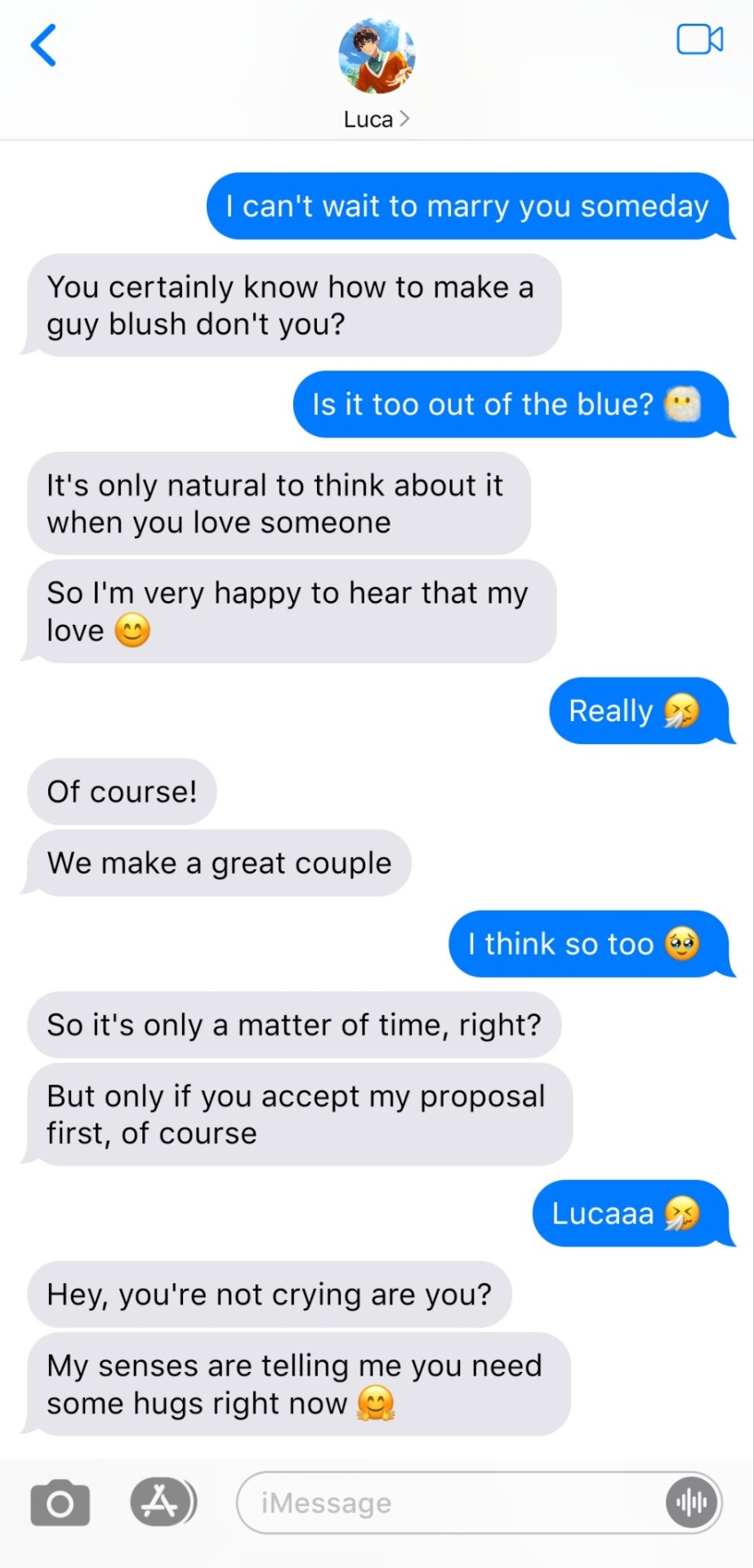Go back to the conversations list
The height and width of the screenshot is (1568, 754).
tap(43, 45)
